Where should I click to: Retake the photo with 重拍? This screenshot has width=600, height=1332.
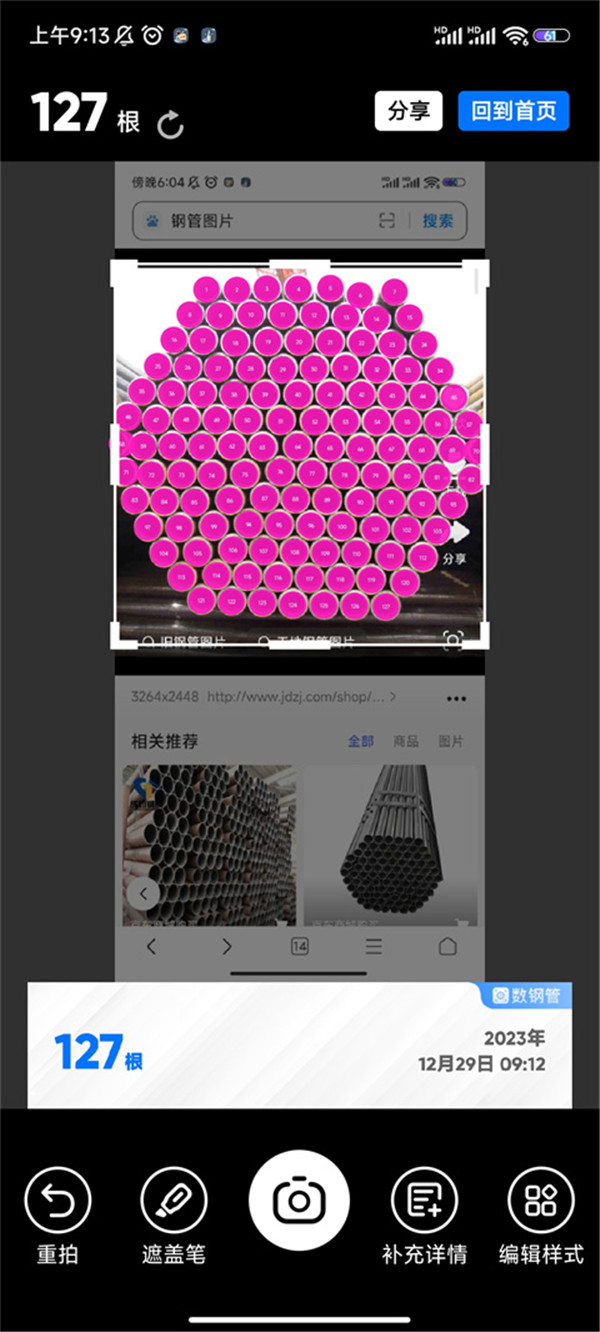point(57,1213)
